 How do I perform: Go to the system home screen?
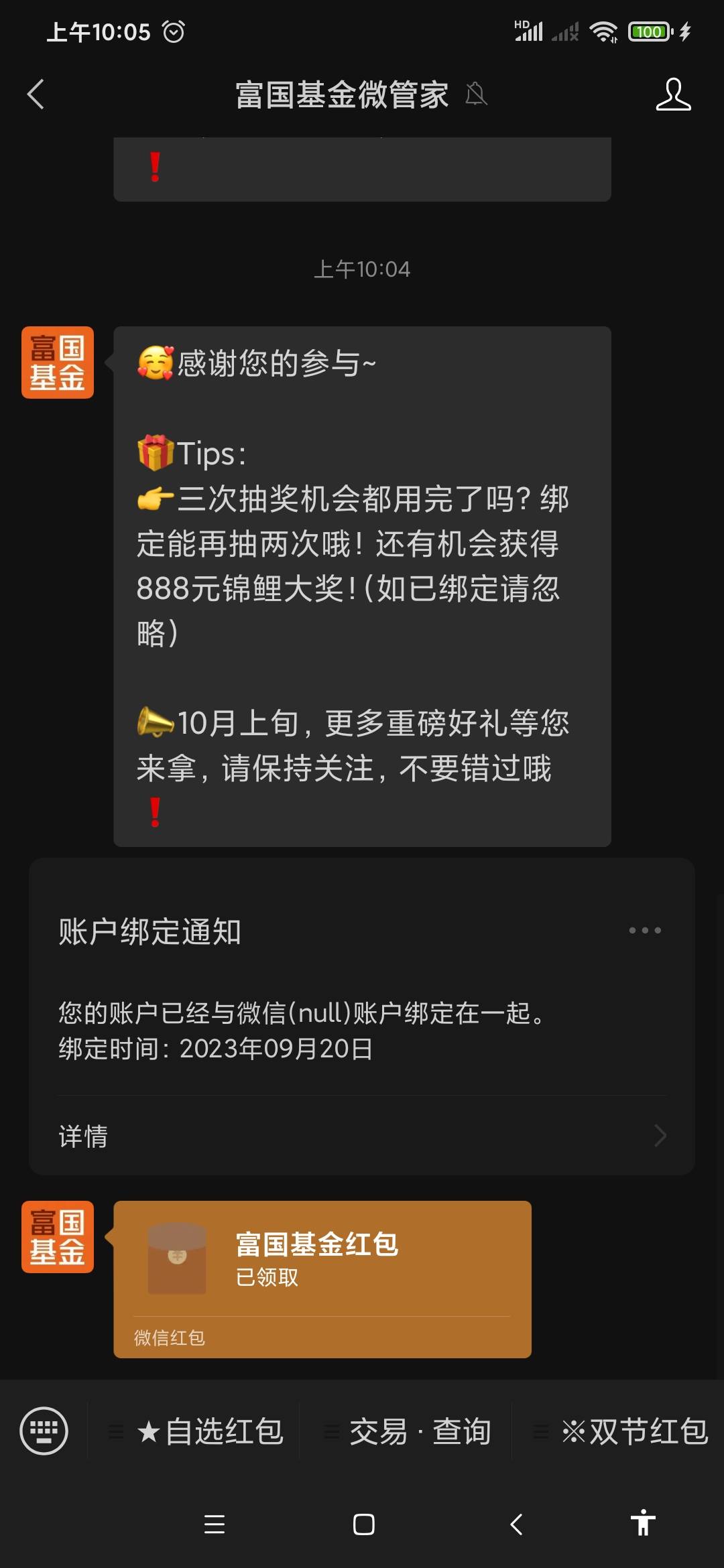point(363,1524)
